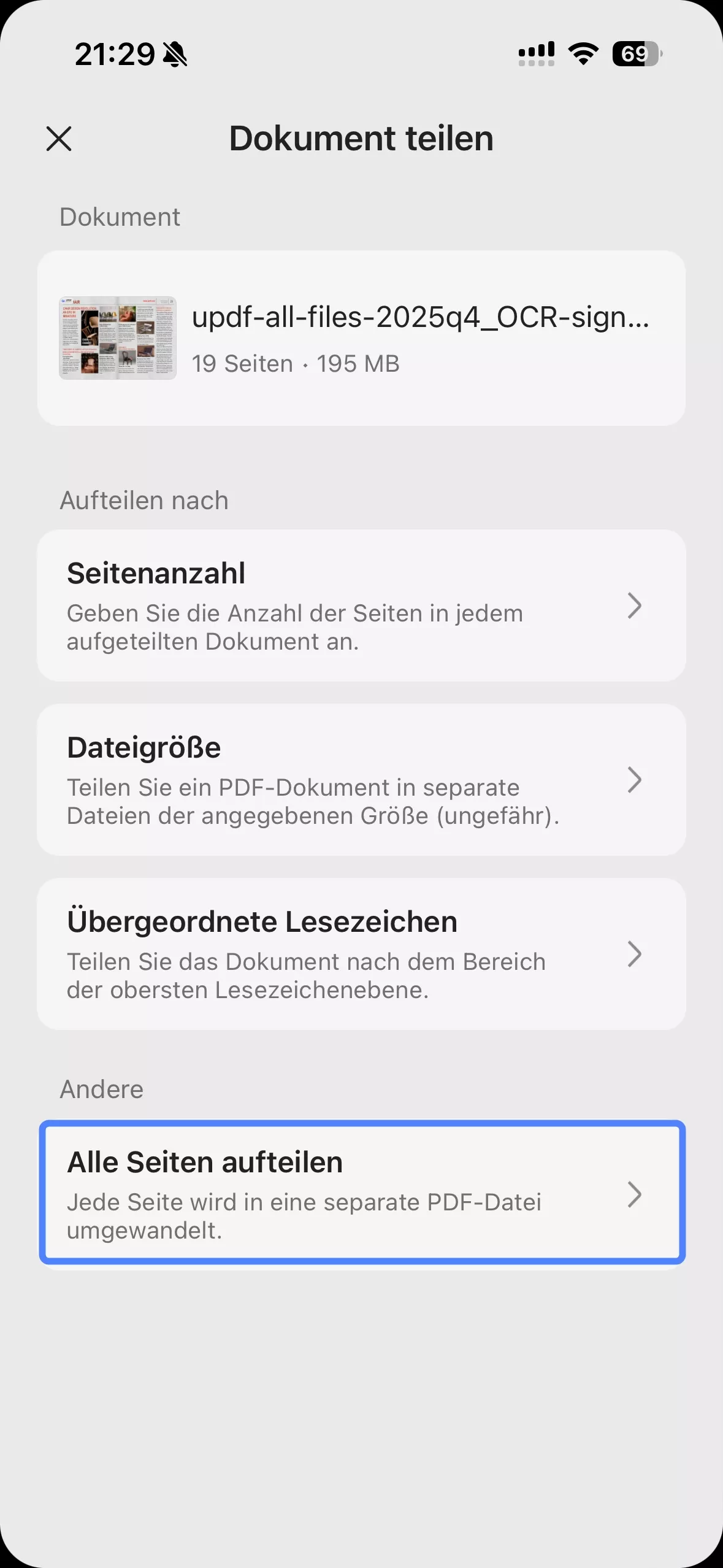This screenshot has height=1568, width=723.
Task: Expand the Alle Seiten aufteilen chevron
Action: coord(635,1195)
